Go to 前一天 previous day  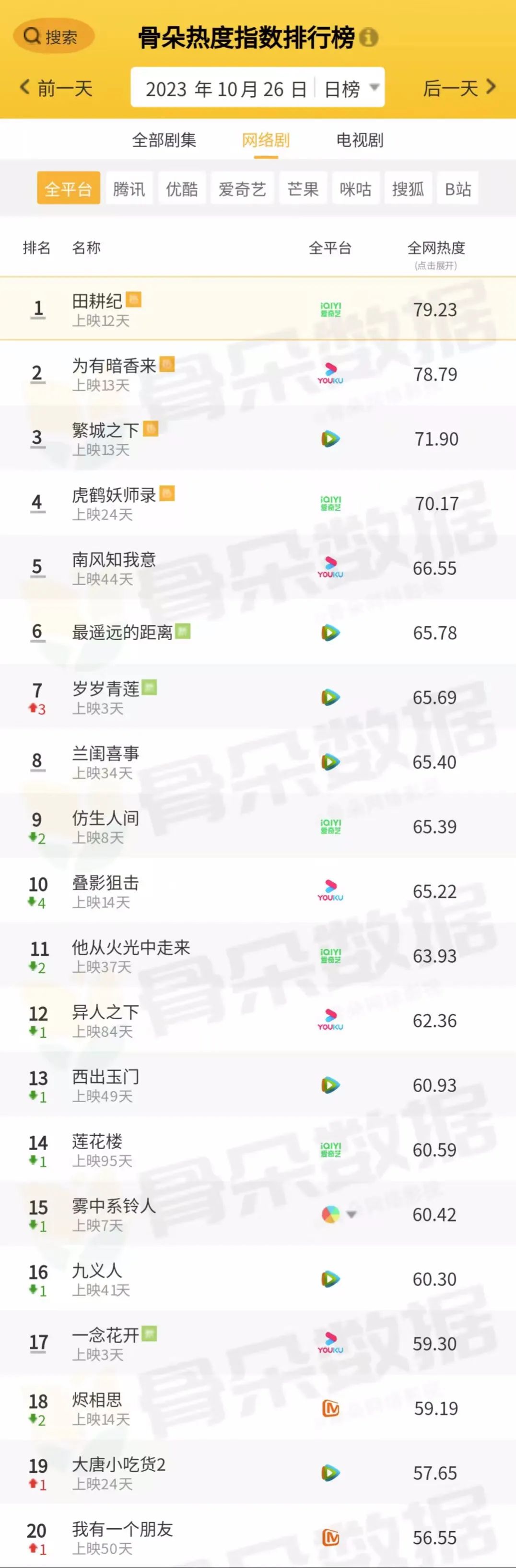(56, 88)
